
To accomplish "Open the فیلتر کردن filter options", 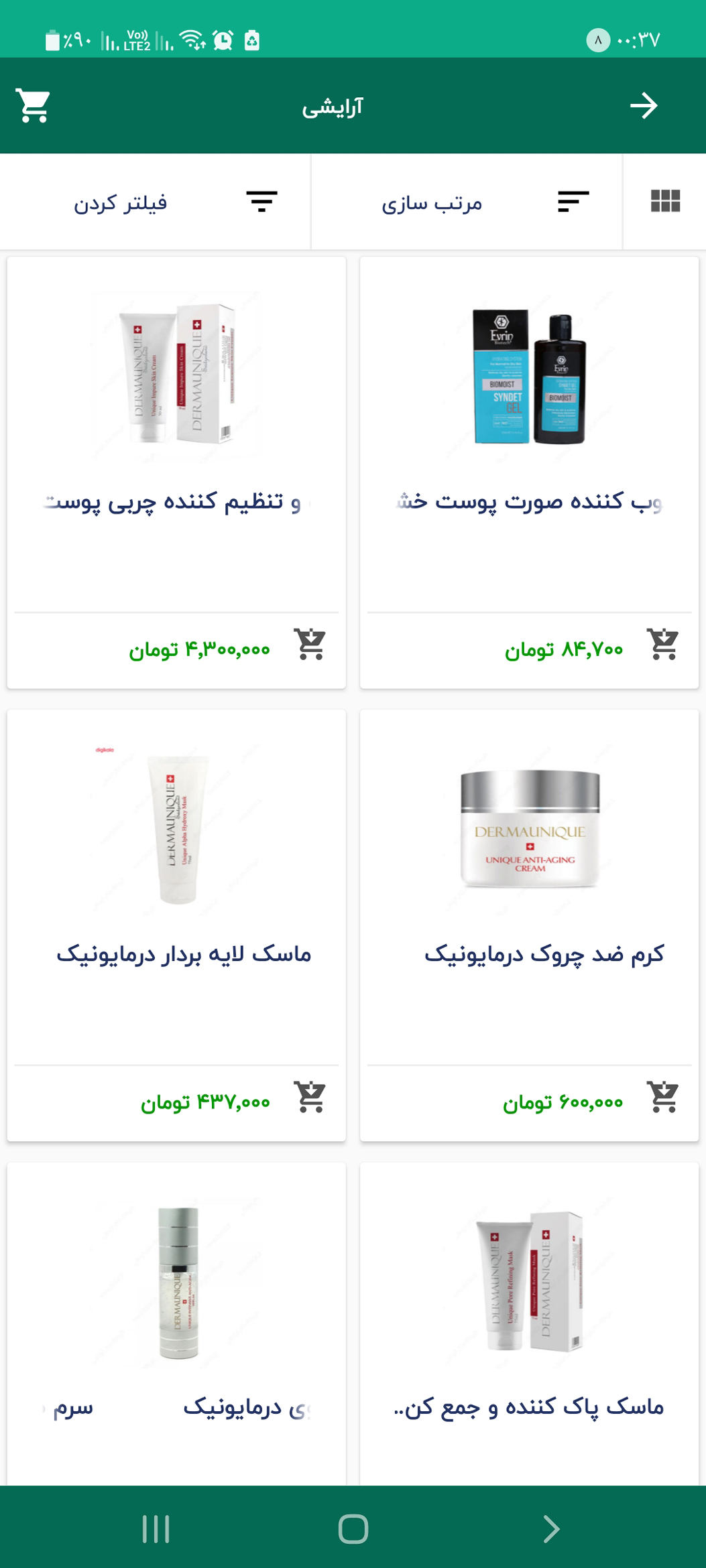I will (155, 202).
